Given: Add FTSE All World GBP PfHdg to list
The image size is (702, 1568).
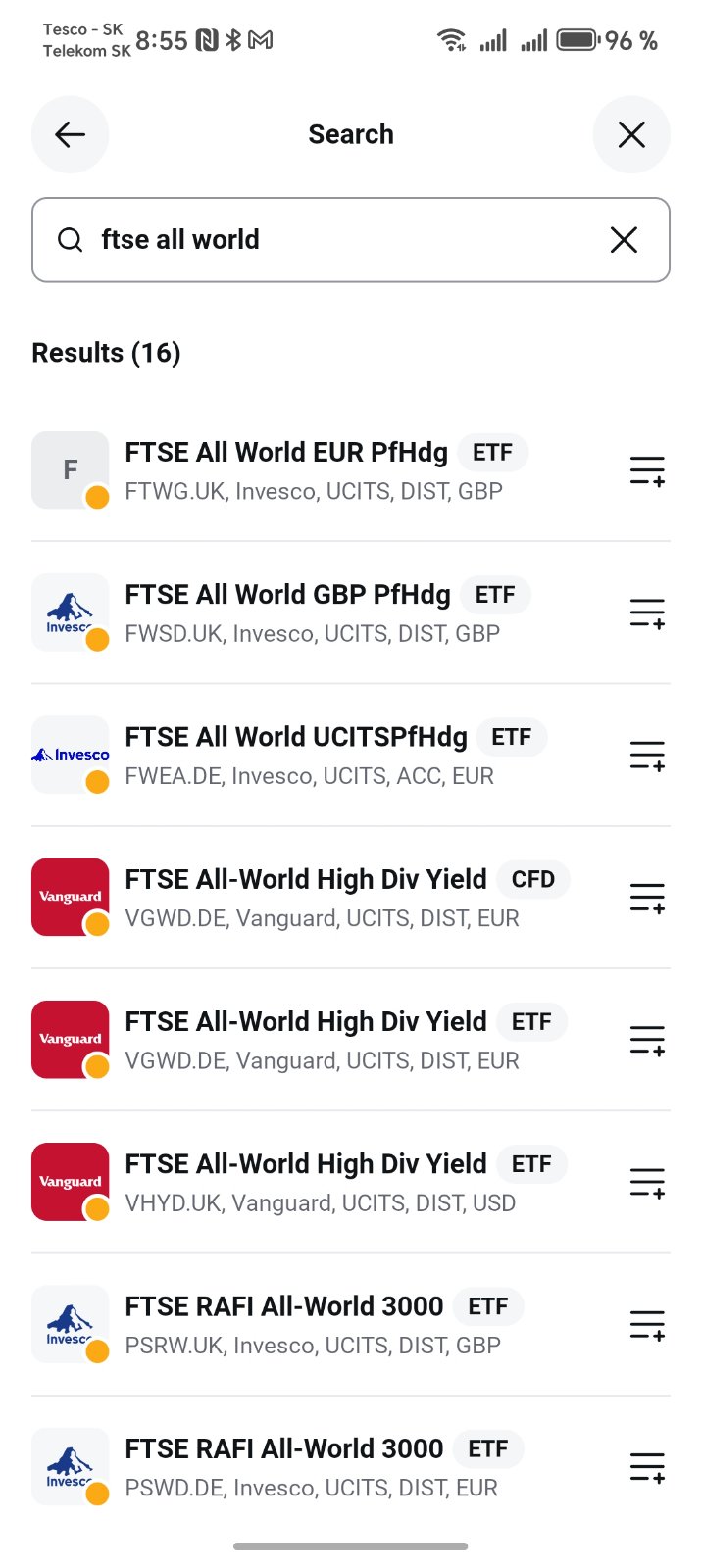Looking at the screenshot, I should pos(647,612).
